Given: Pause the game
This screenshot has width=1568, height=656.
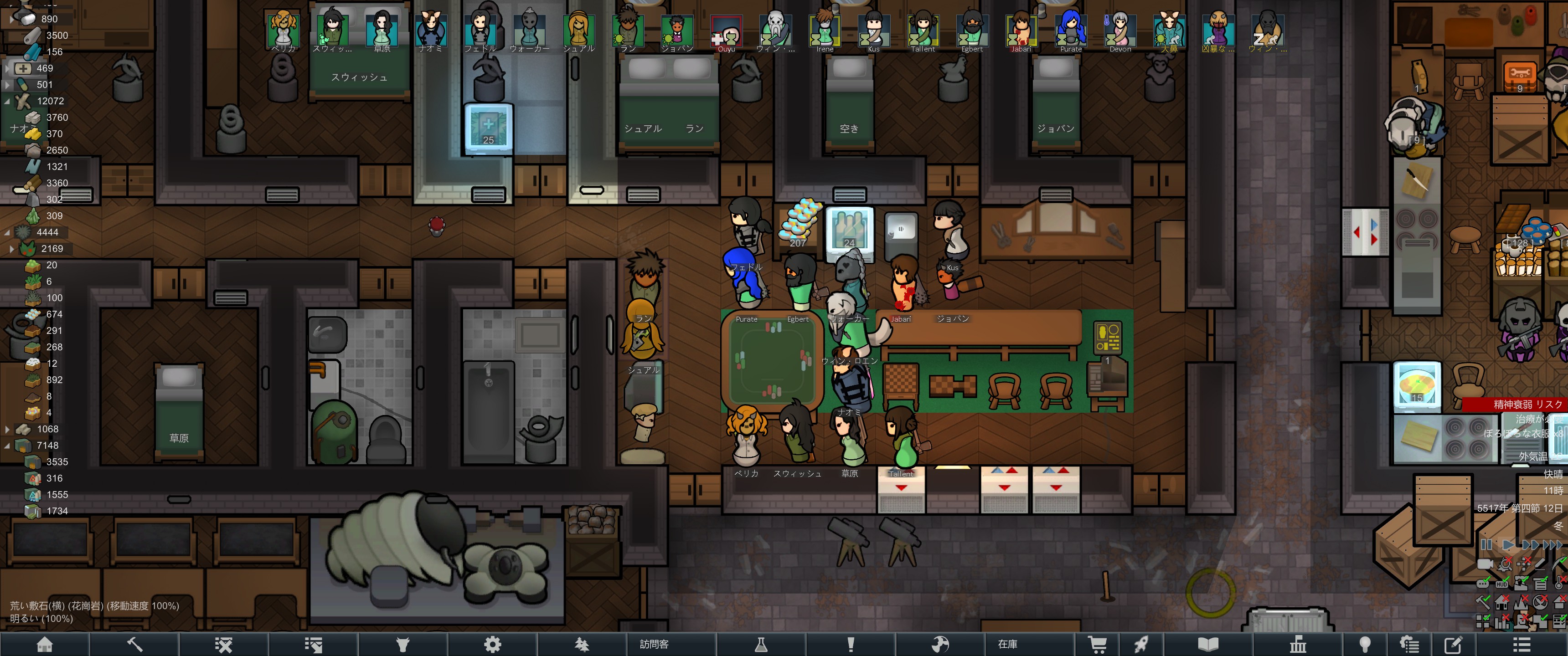Looking at the screenshot, I should click(x=1486, y=545).
